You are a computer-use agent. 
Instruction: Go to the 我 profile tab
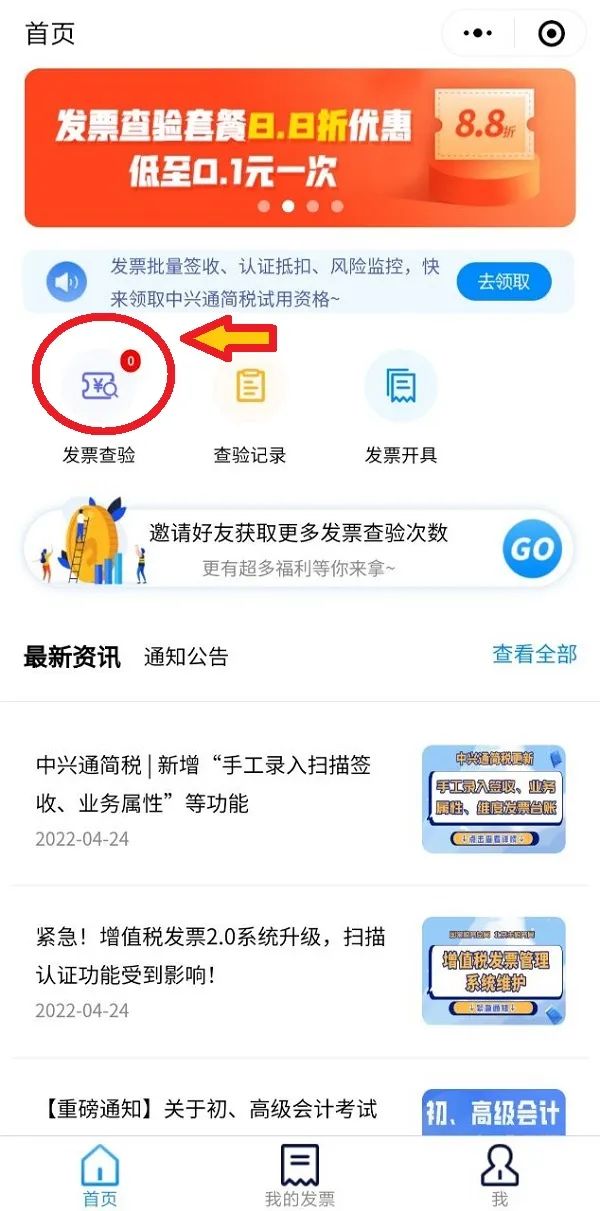[499, 1177]
